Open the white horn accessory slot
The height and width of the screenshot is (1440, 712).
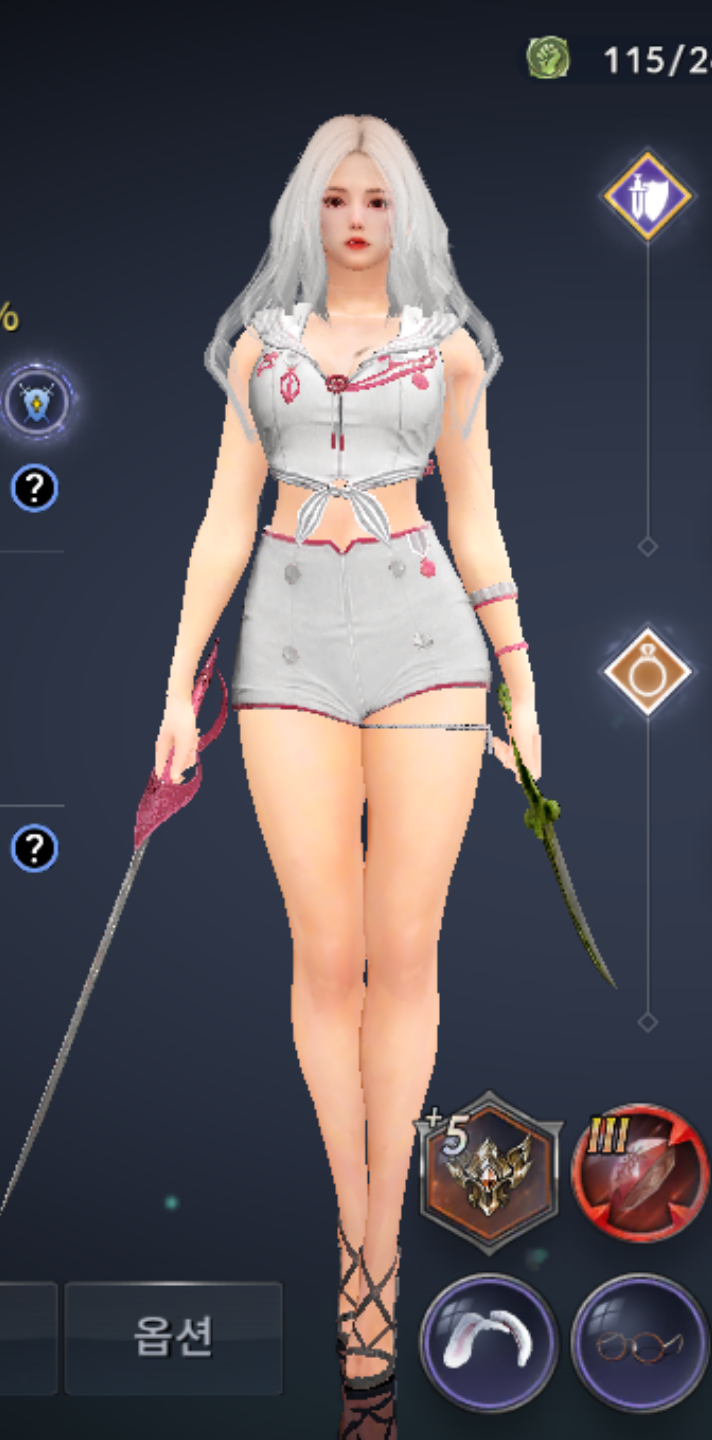(x=488, y=1340)
